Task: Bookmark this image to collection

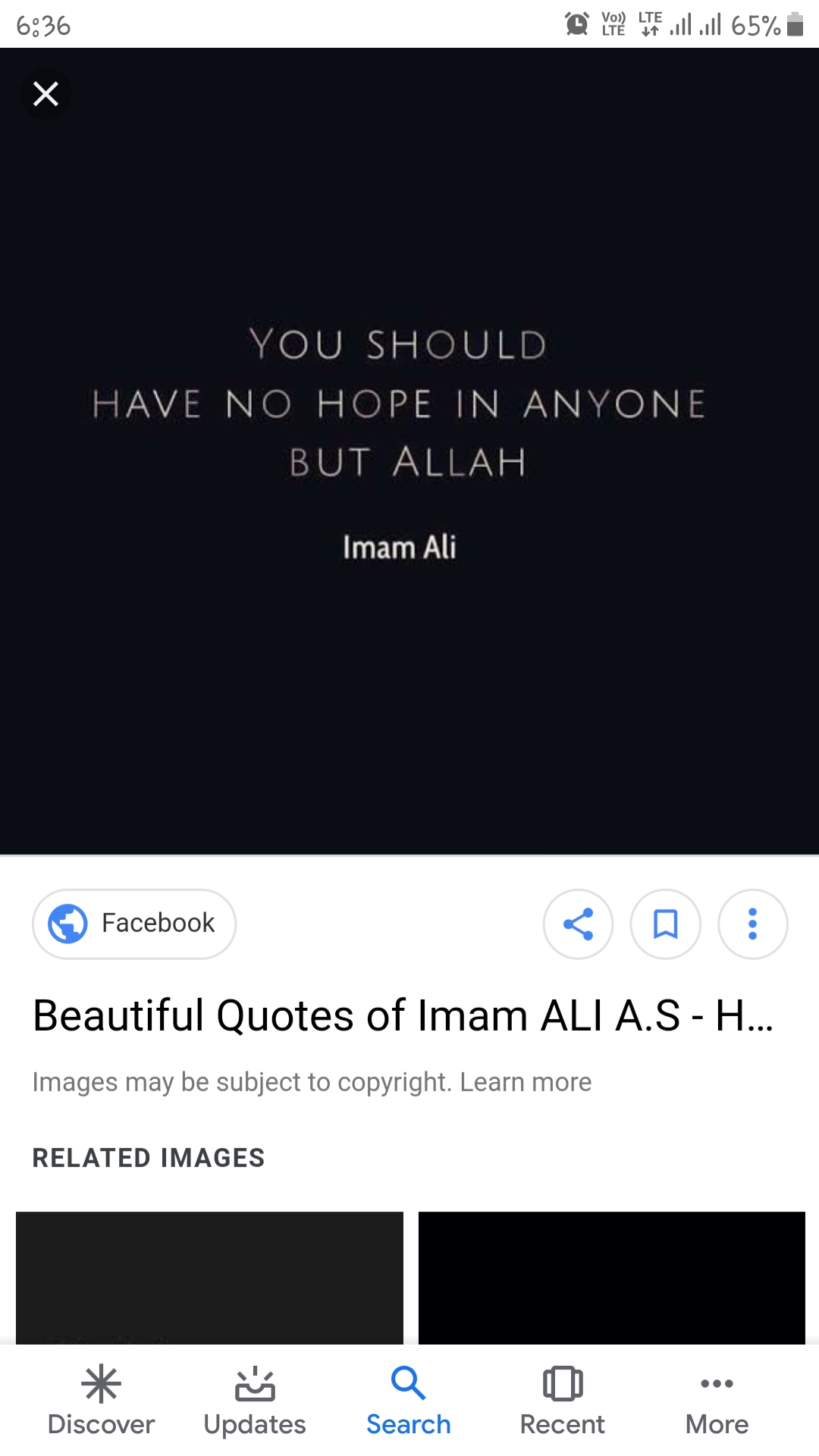Action: tap(665, 924)
